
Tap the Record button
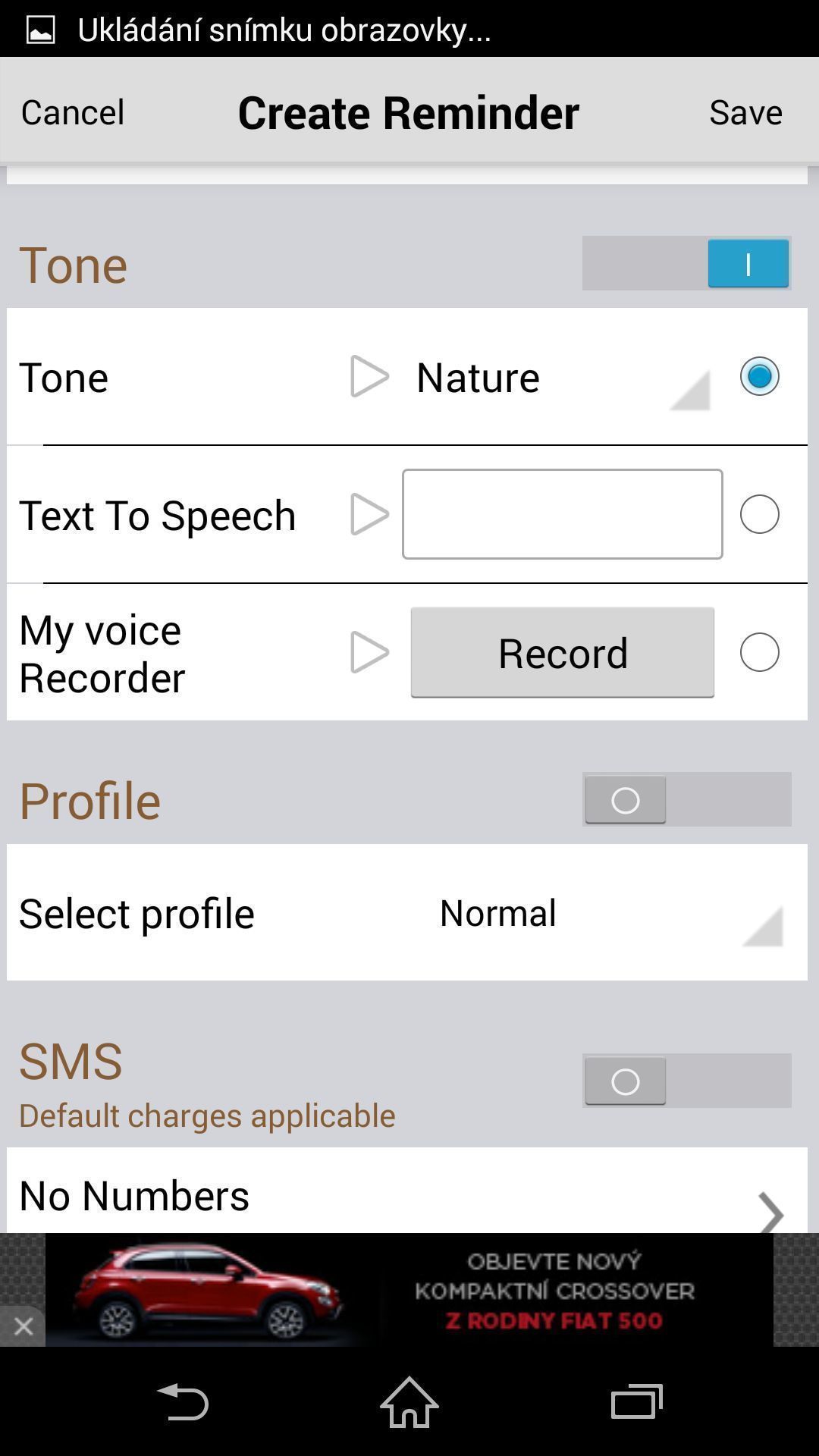pyautogui.click(x=562, y=652)
